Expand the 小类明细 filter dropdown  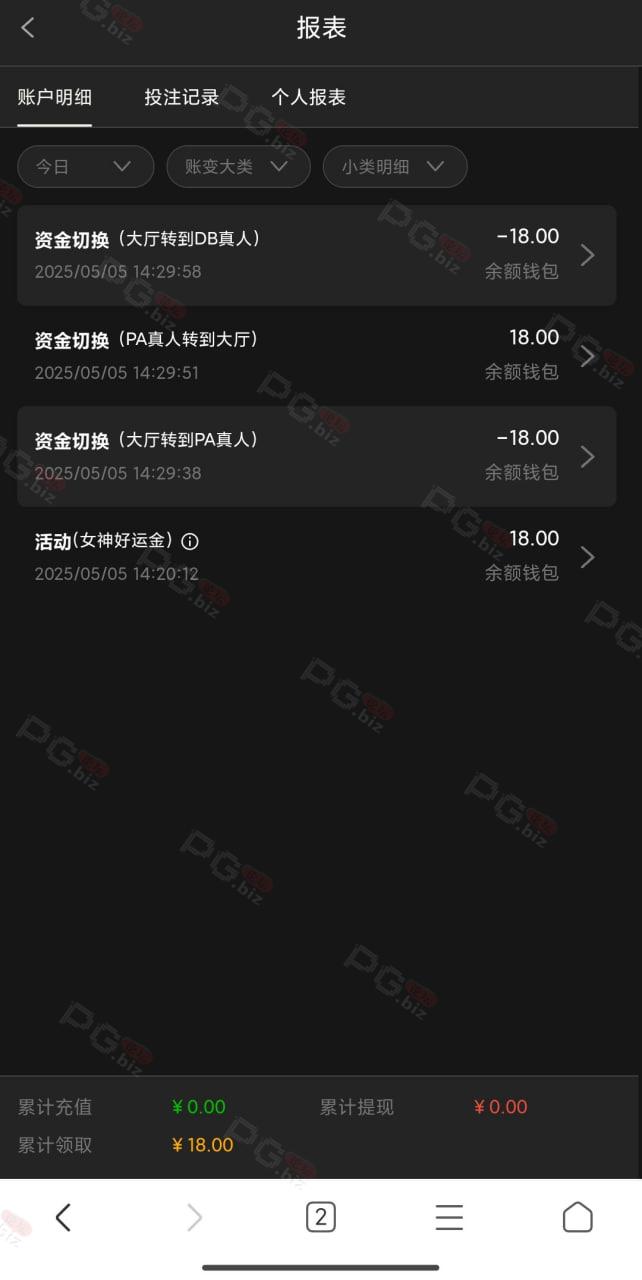[x=395, y=167]
